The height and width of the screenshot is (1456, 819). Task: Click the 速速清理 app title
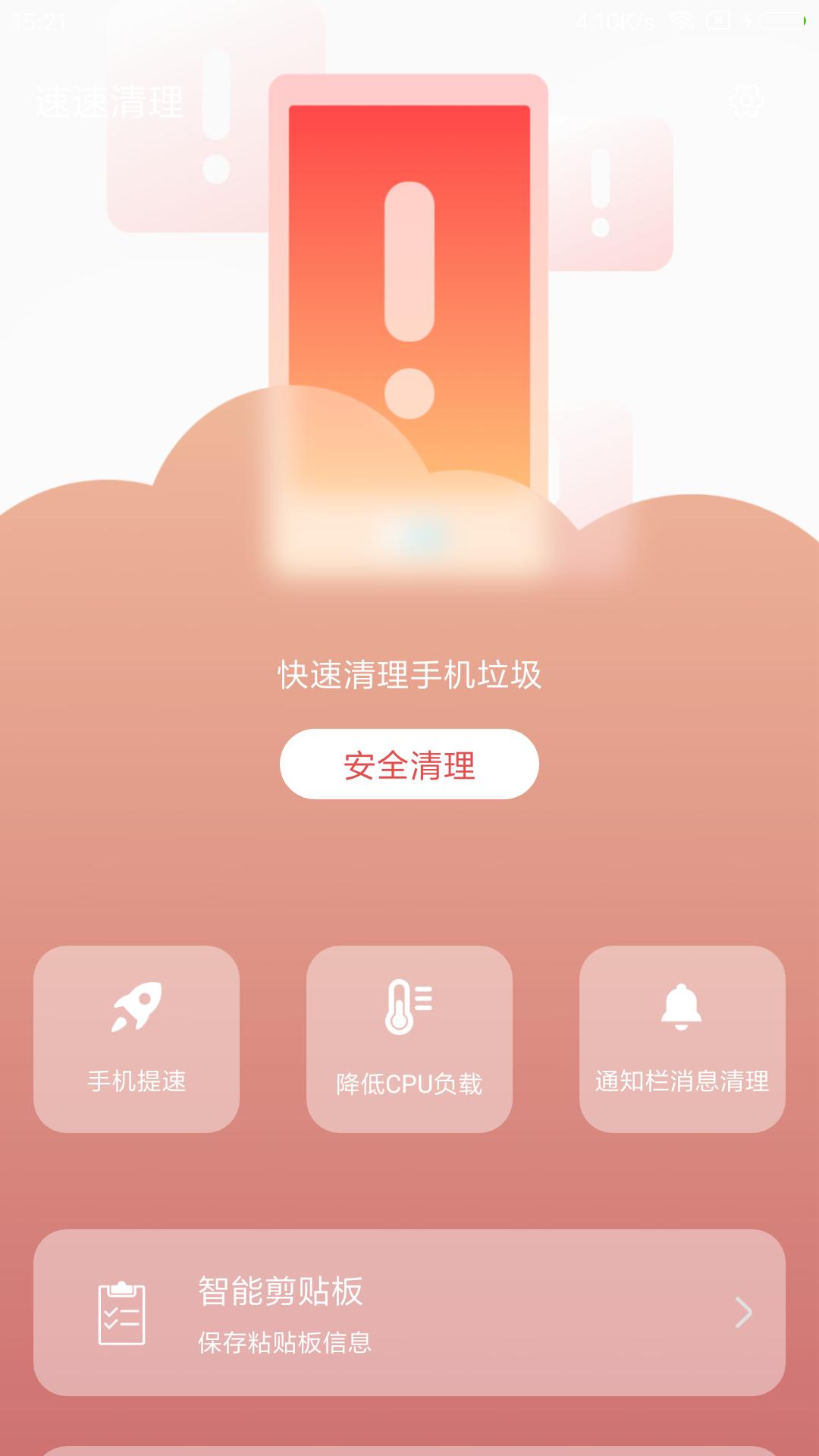(108, 99)
